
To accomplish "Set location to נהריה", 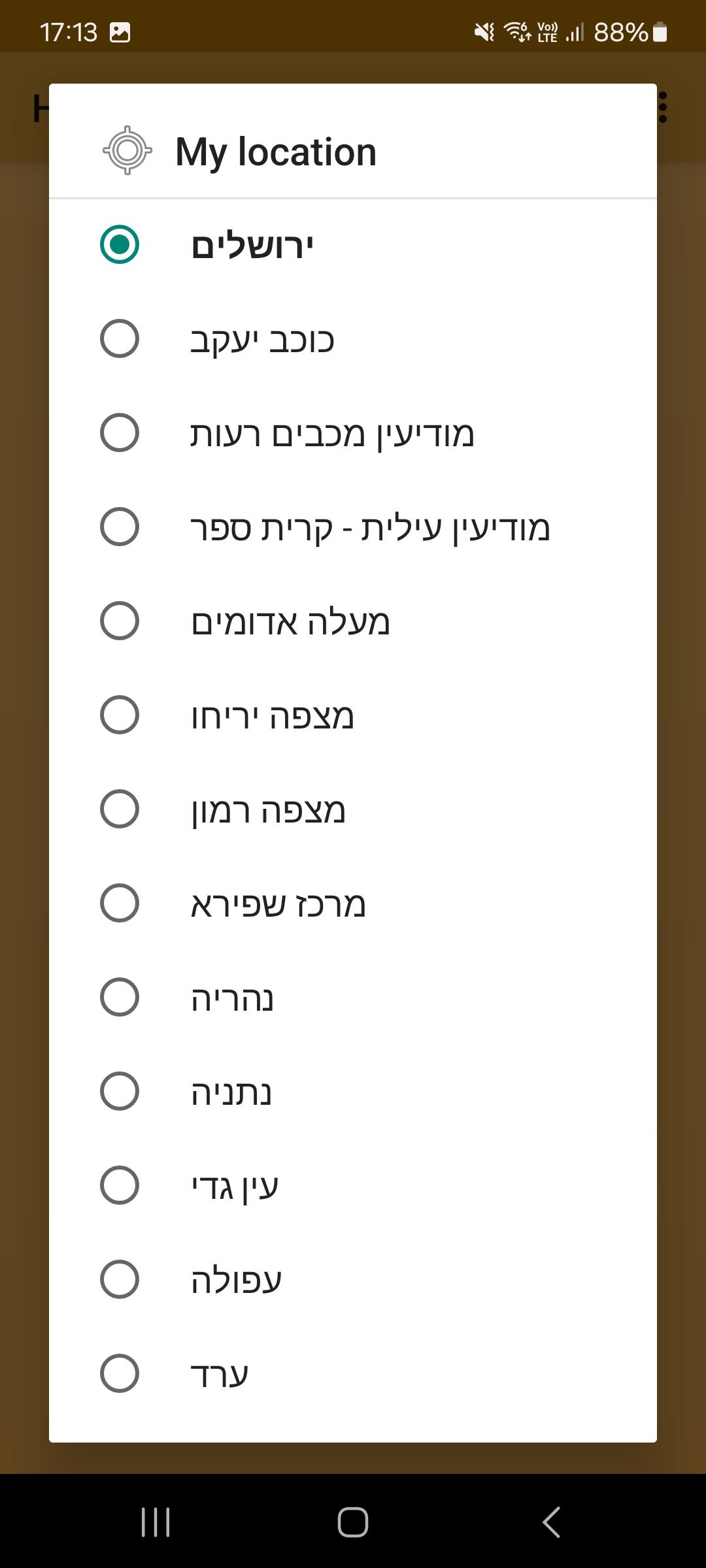I will 353,998.
